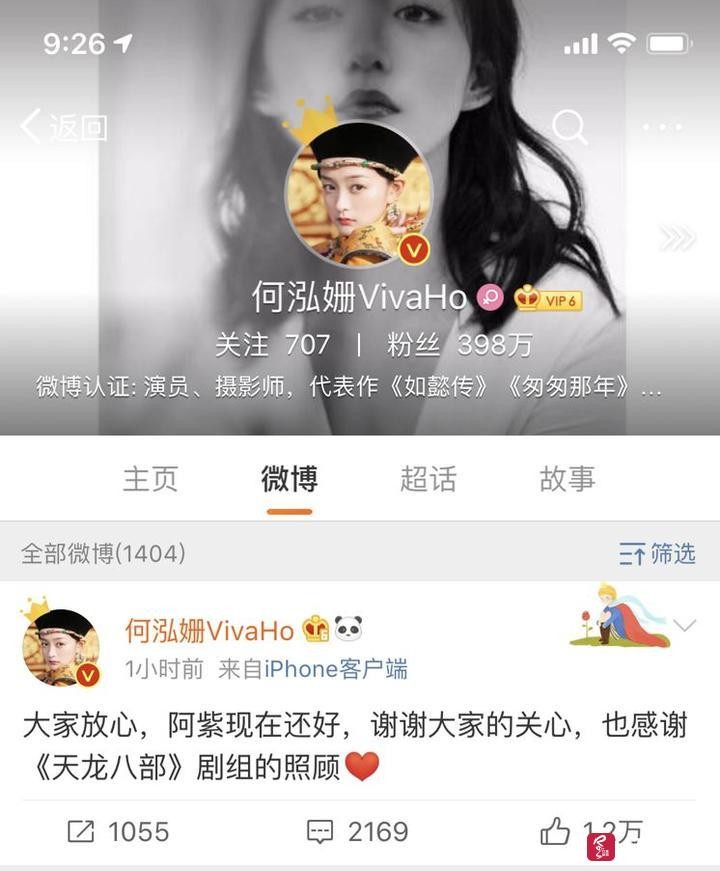Tap the post author's small avatar

61,648
